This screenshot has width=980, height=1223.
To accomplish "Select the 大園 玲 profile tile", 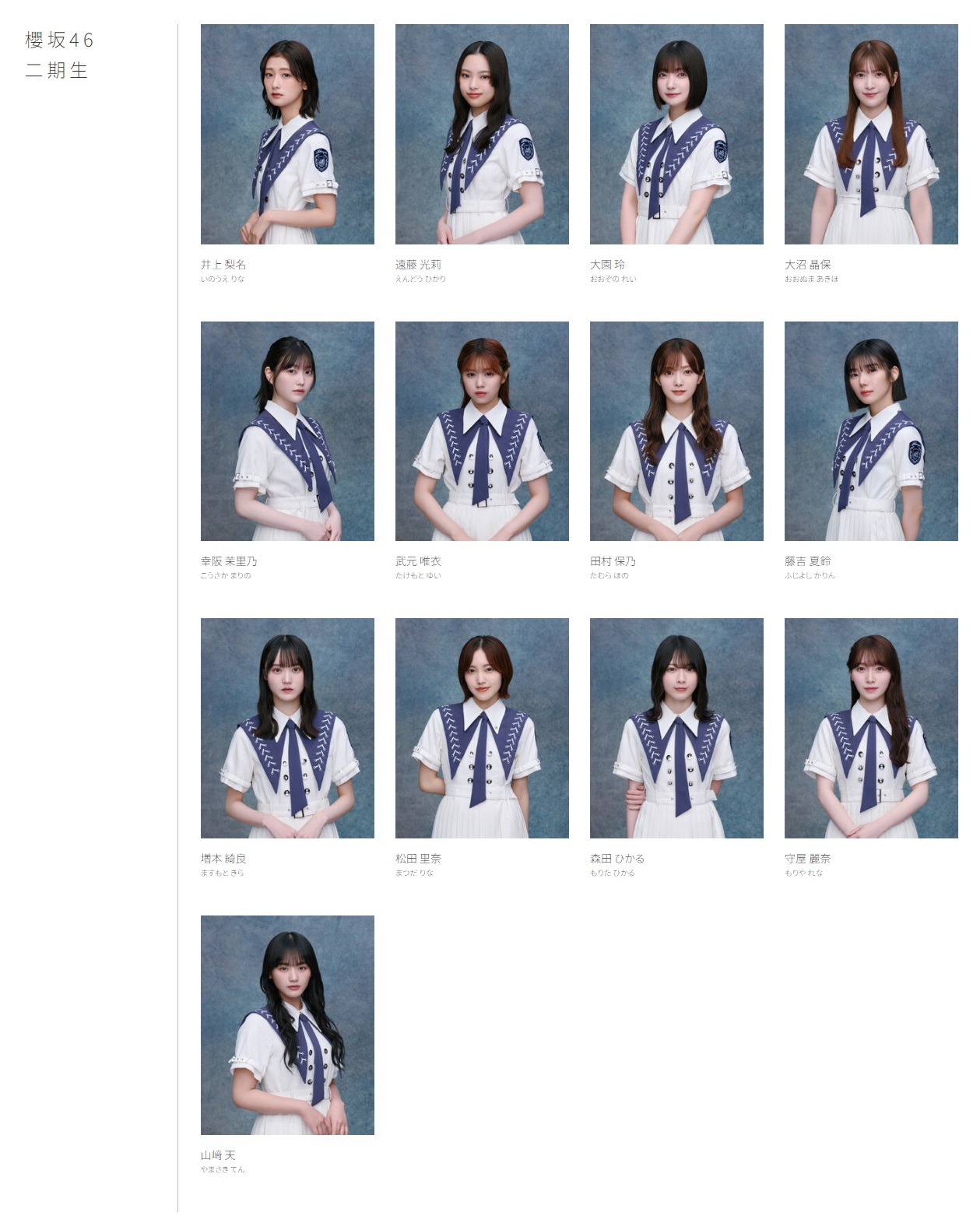I will coord(676,134).
